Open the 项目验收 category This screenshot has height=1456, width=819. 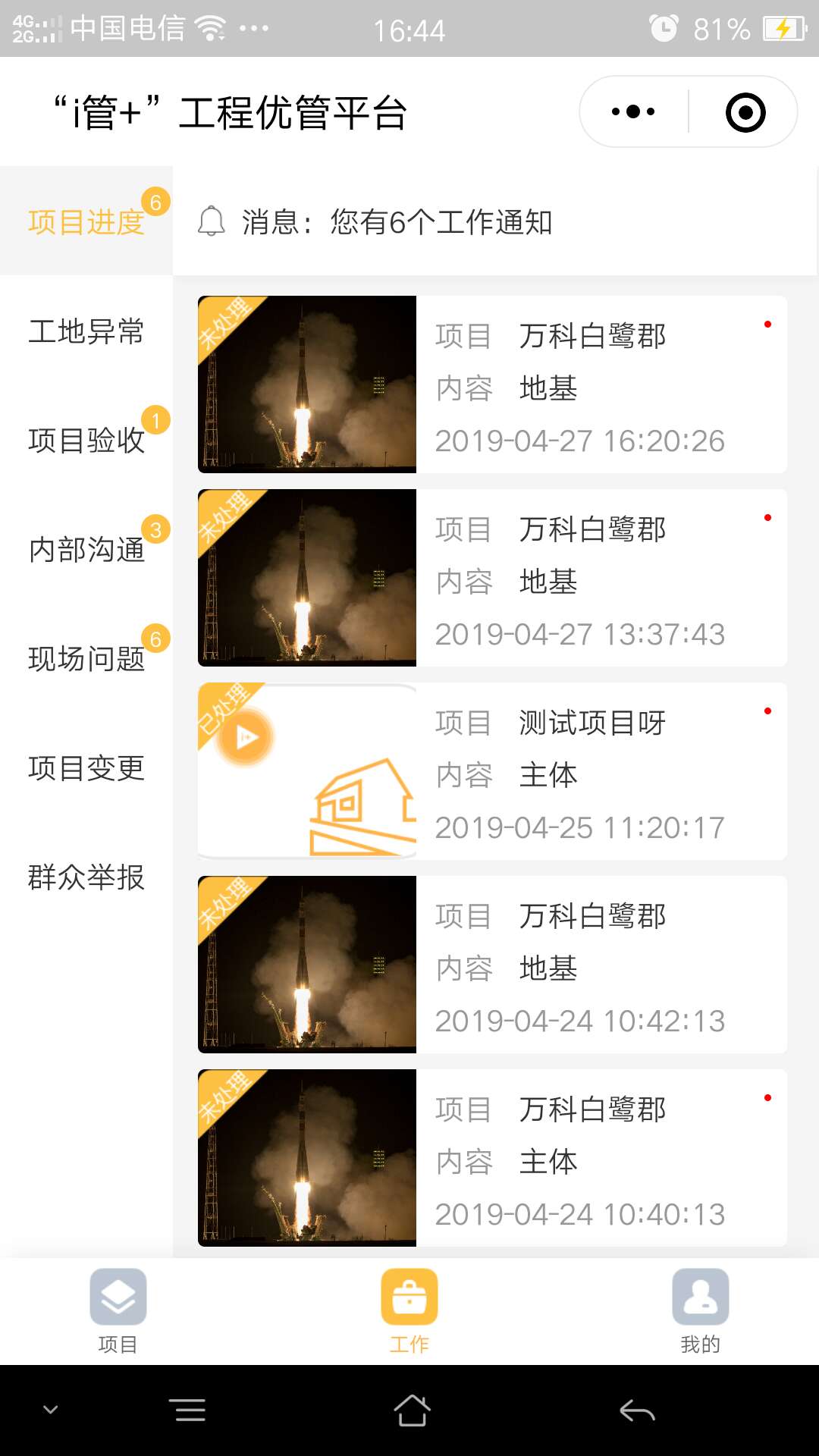pyautogui.click(x=86, y=440)
